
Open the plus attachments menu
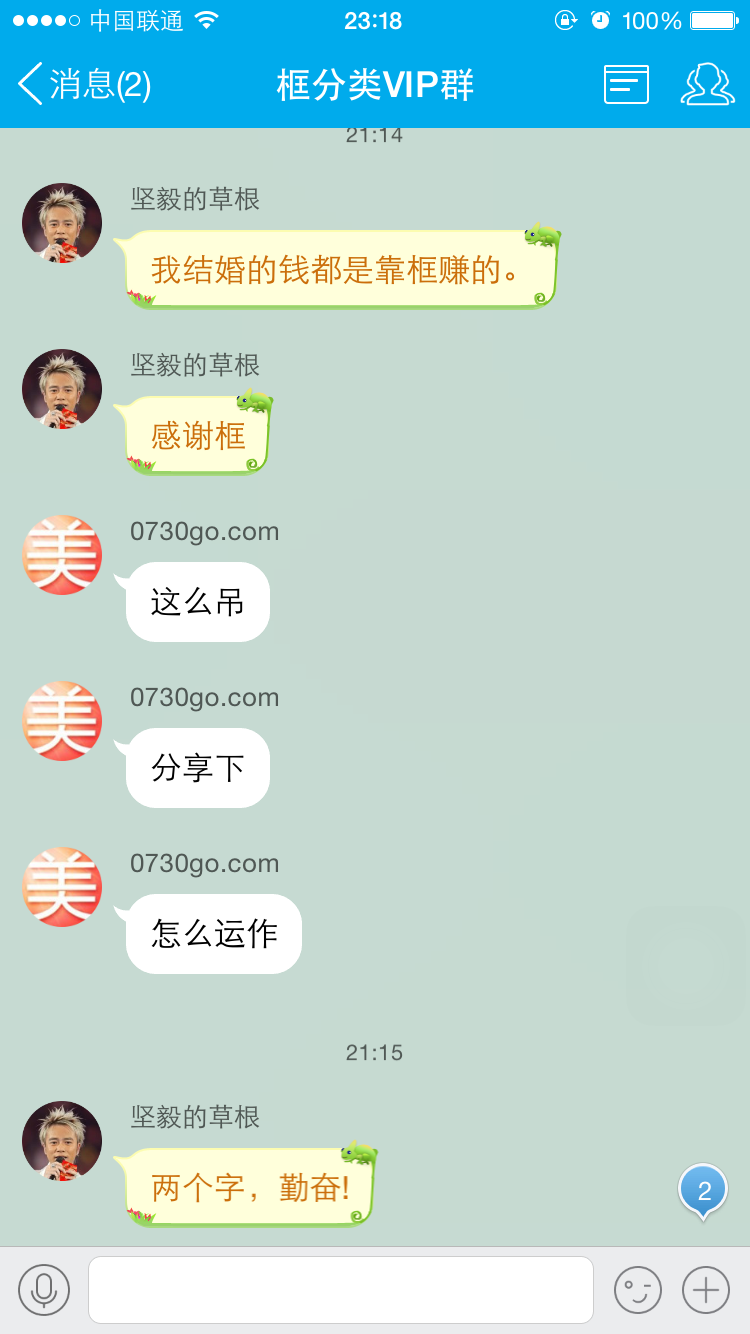706,1290
